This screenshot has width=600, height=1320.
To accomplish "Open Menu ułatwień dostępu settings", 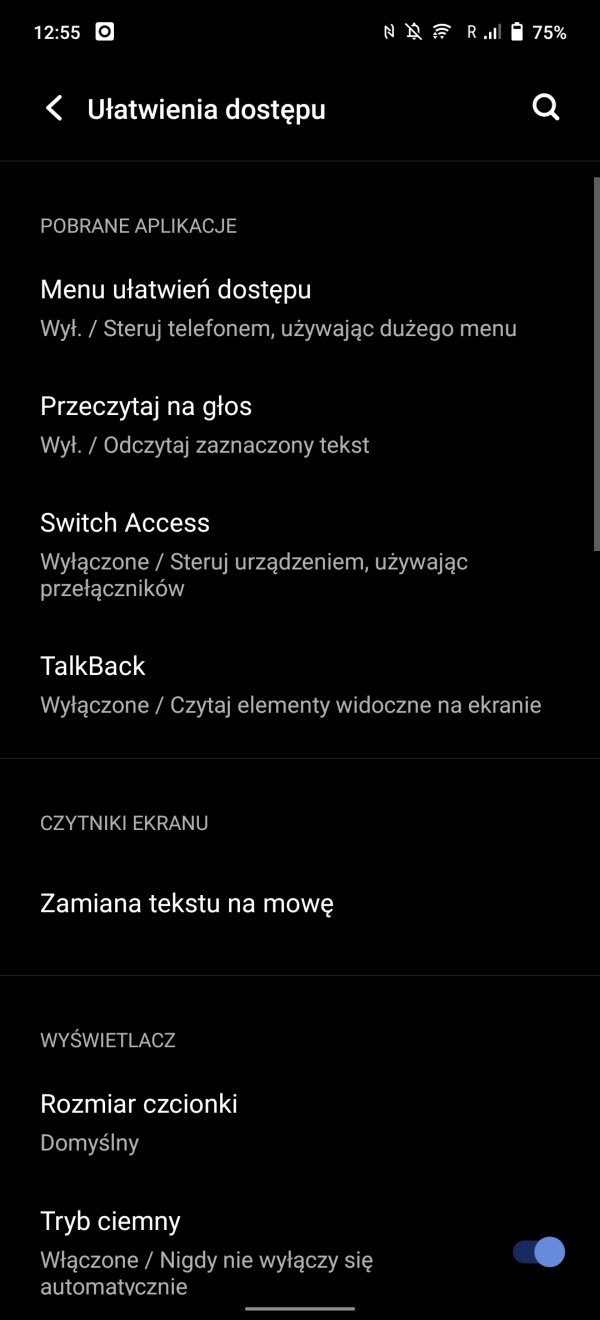I will [300, 308].
